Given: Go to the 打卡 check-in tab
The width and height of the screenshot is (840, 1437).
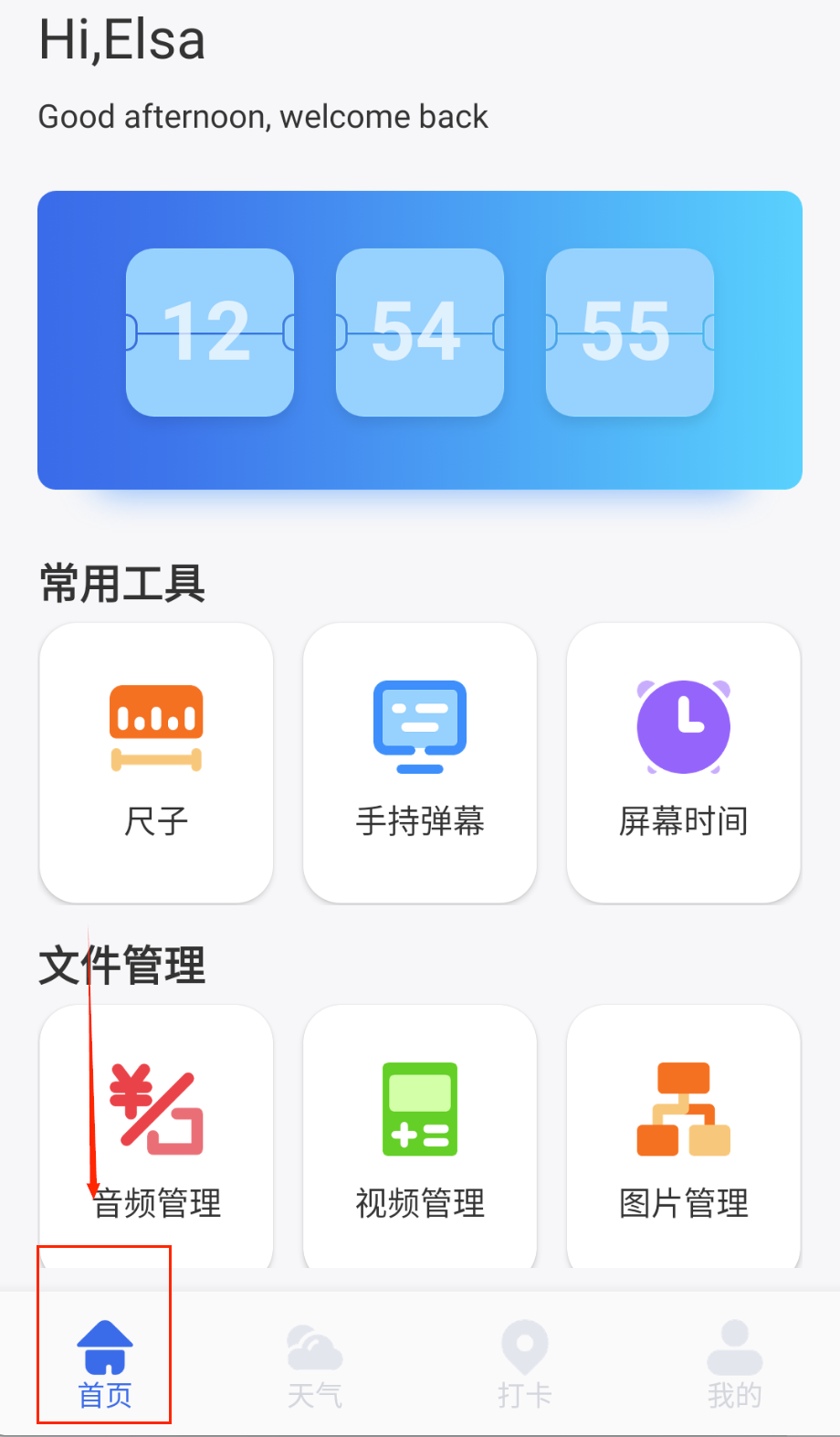Looking at the screenshot, I should [525, 1364].
